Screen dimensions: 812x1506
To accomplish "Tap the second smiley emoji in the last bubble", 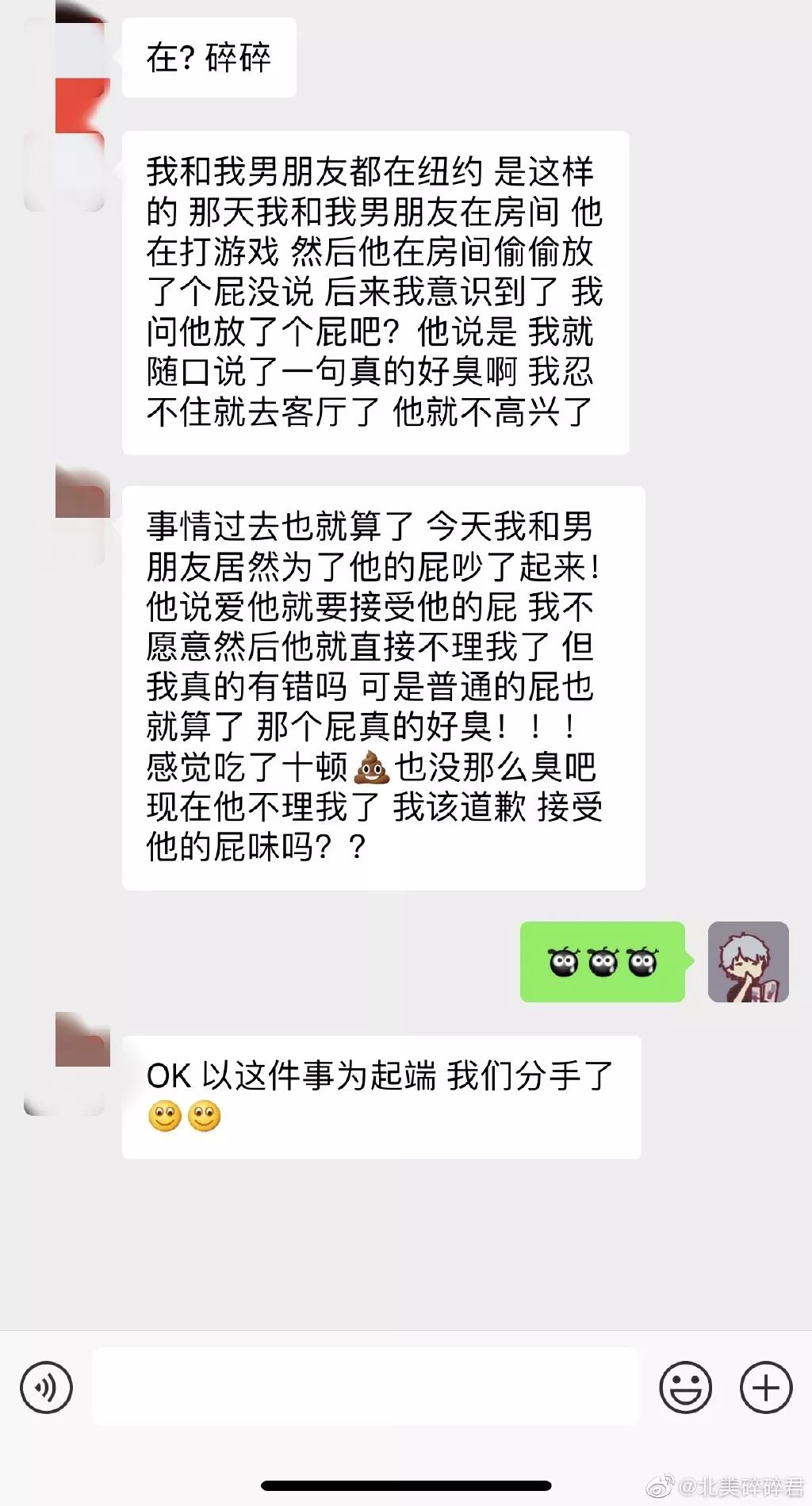I will (205, 1116).
